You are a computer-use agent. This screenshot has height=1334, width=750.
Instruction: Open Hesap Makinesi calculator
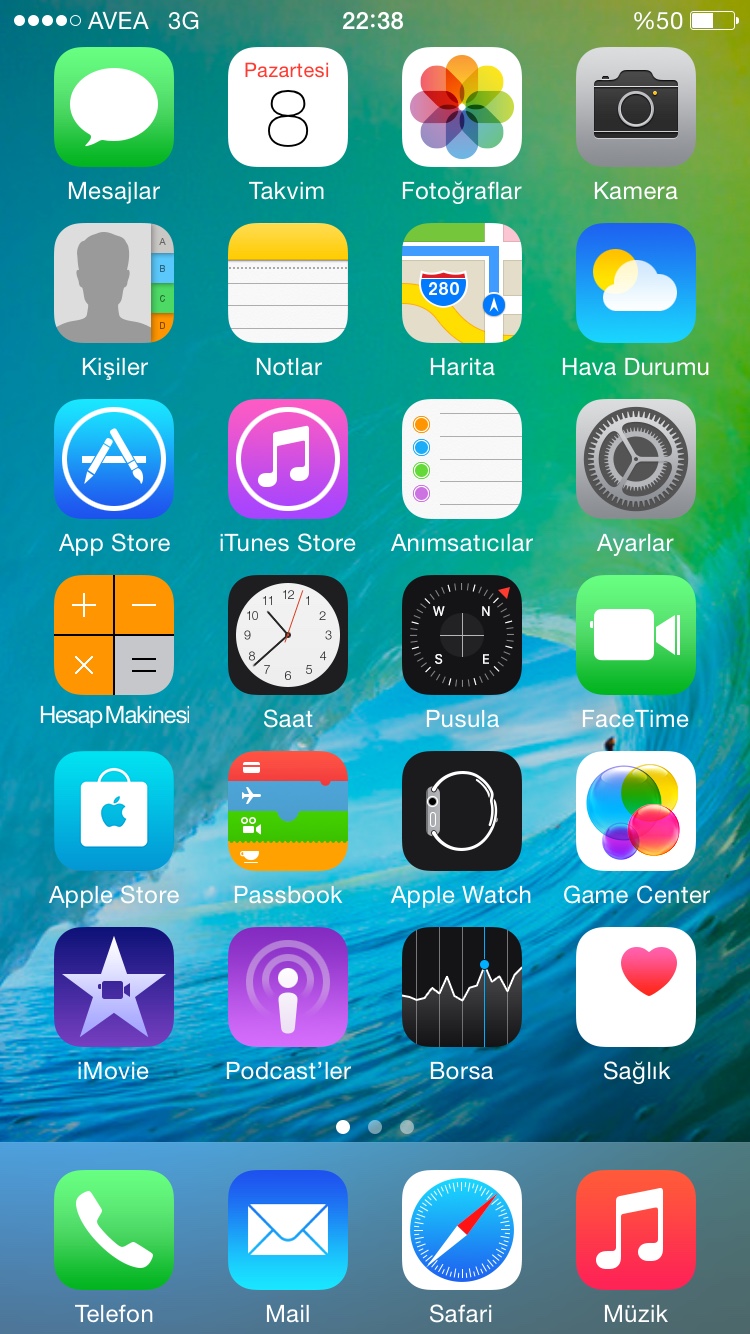pyautogui.click(x=114, y=635)
